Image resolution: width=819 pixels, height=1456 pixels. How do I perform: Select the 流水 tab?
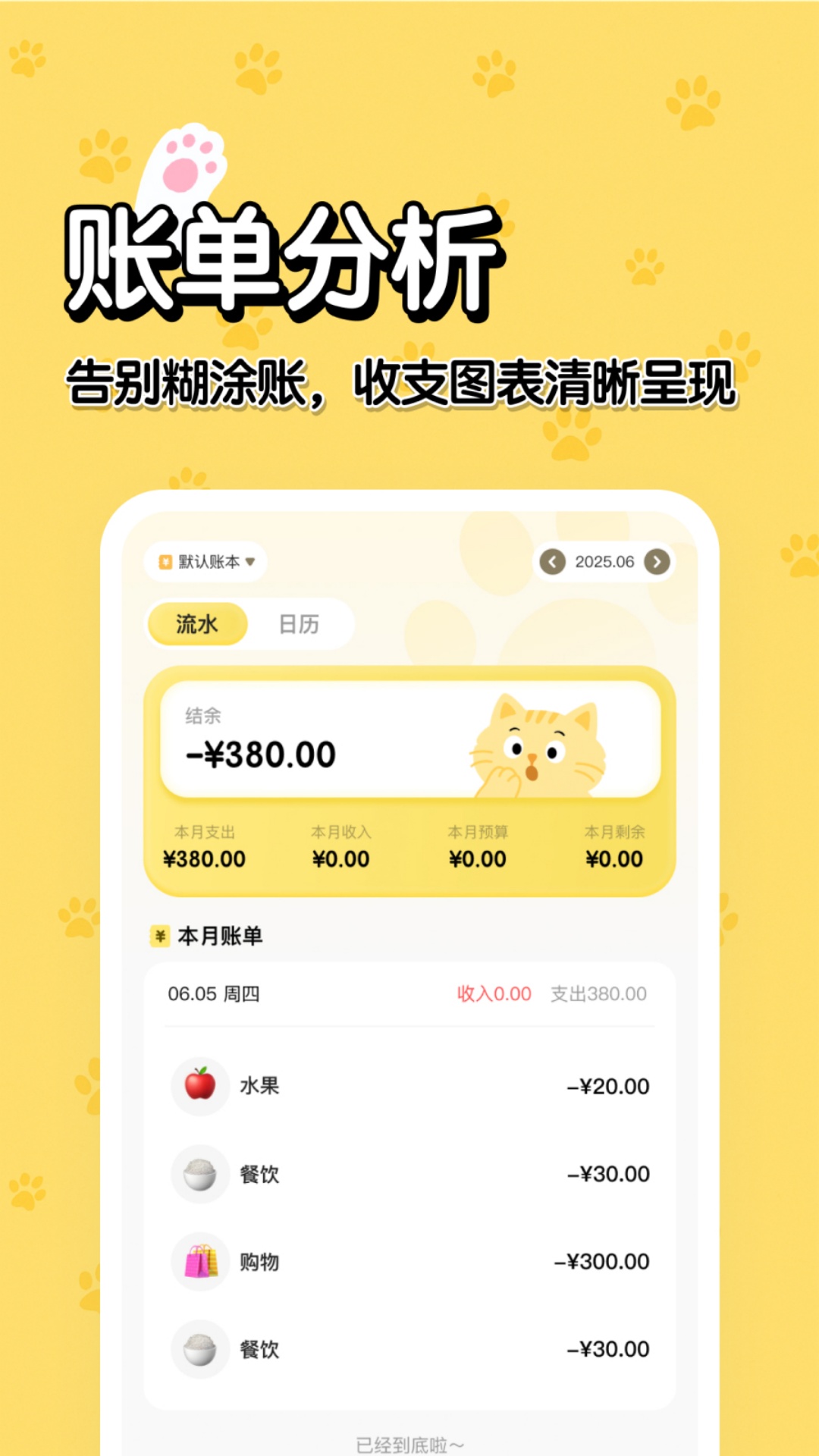tap(199, 624)
